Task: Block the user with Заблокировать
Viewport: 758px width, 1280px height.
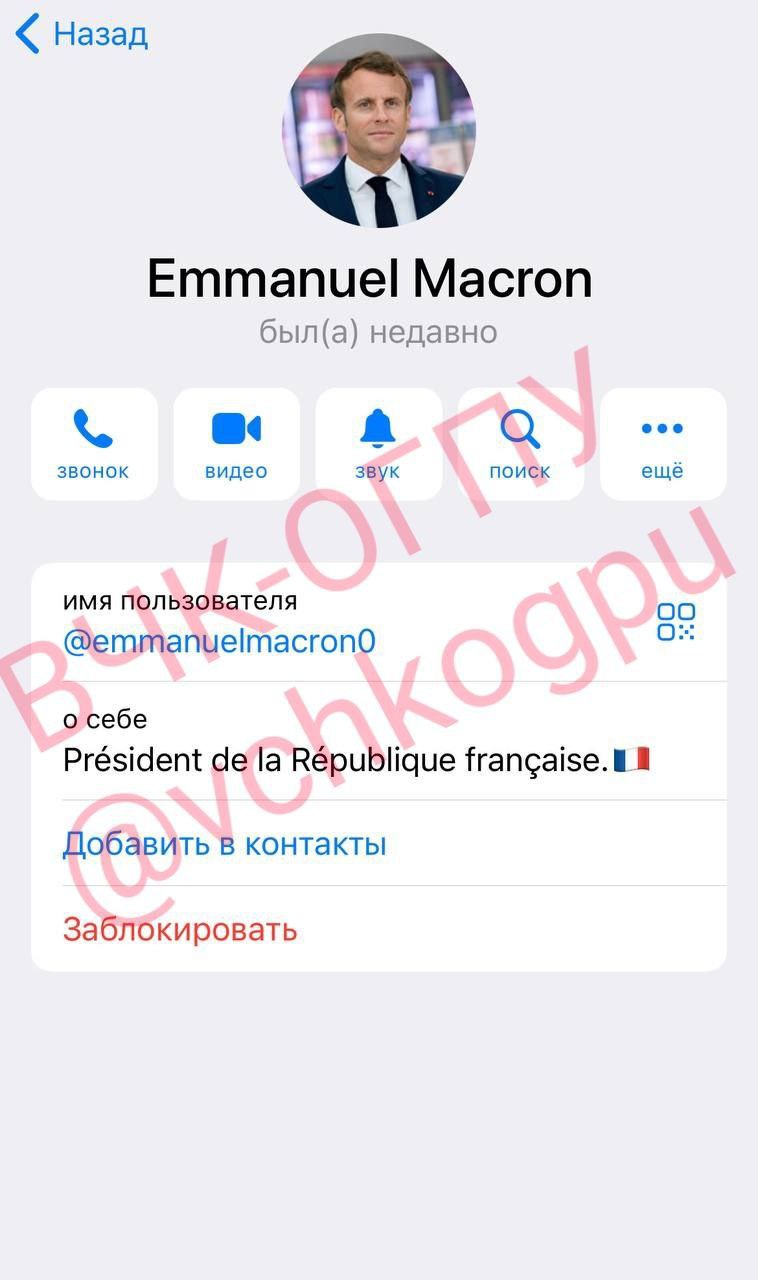Action: [379, 929]
